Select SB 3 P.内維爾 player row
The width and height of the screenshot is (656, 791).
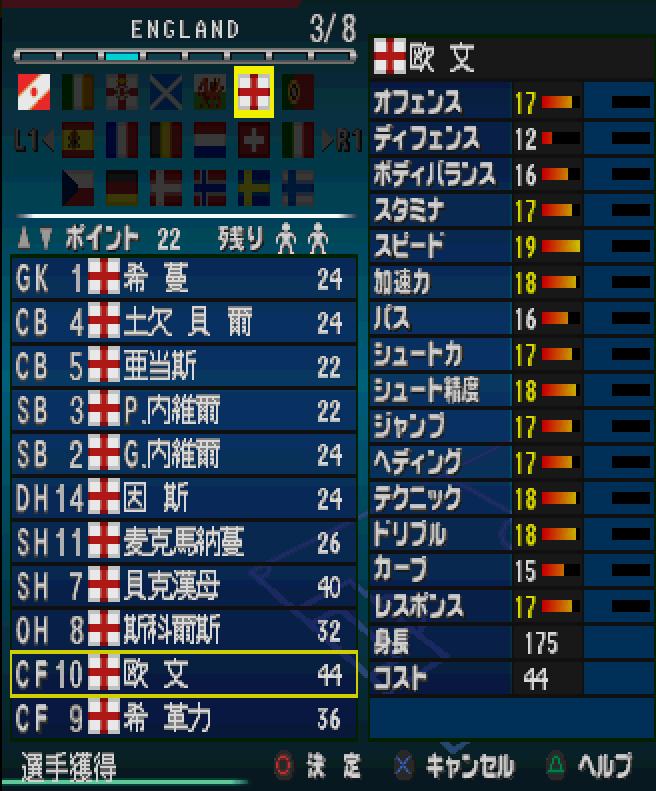pyautogui.click(x=184, y=410)
